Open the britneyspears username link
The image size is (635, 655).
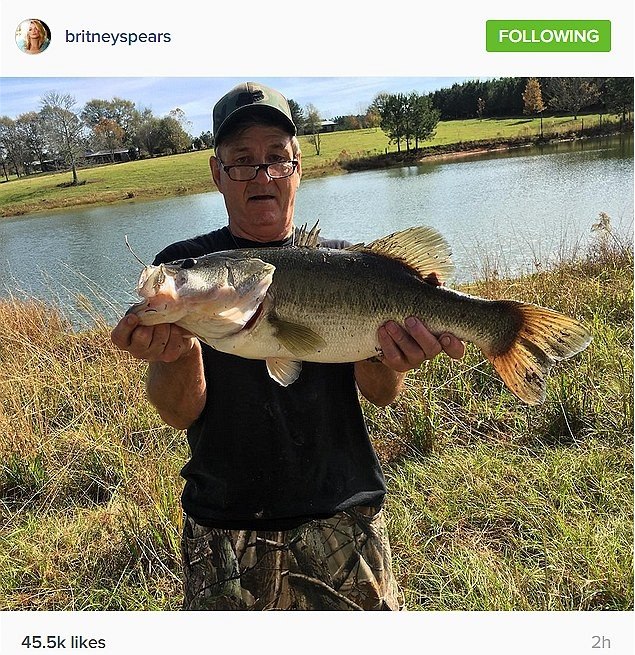(x=117, y=37)
